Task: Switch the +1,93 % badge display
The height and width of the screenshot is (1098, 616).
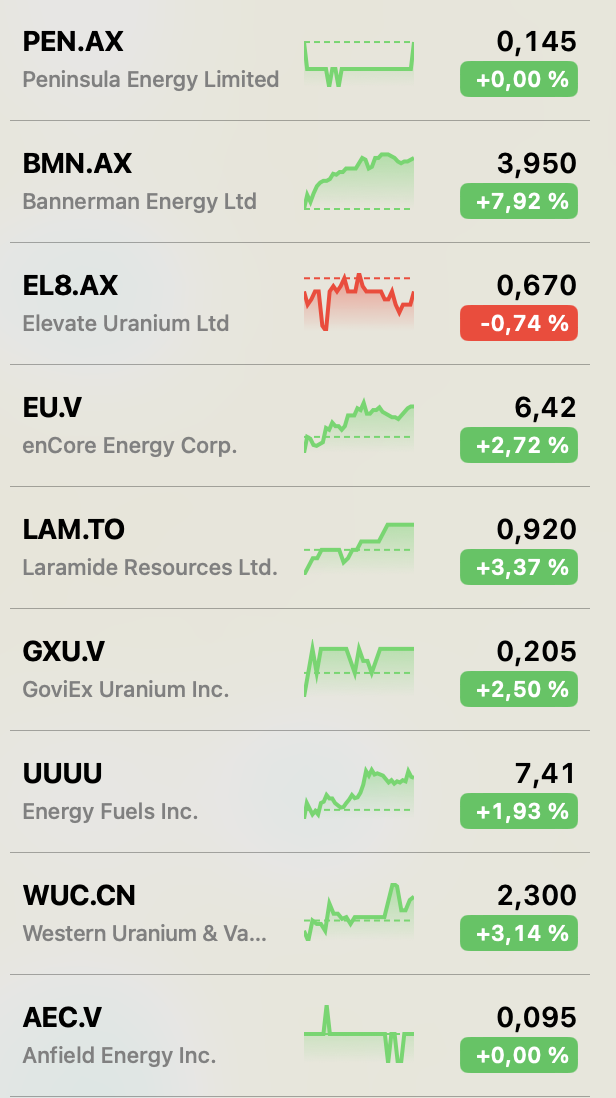Action: click(518, 812)
